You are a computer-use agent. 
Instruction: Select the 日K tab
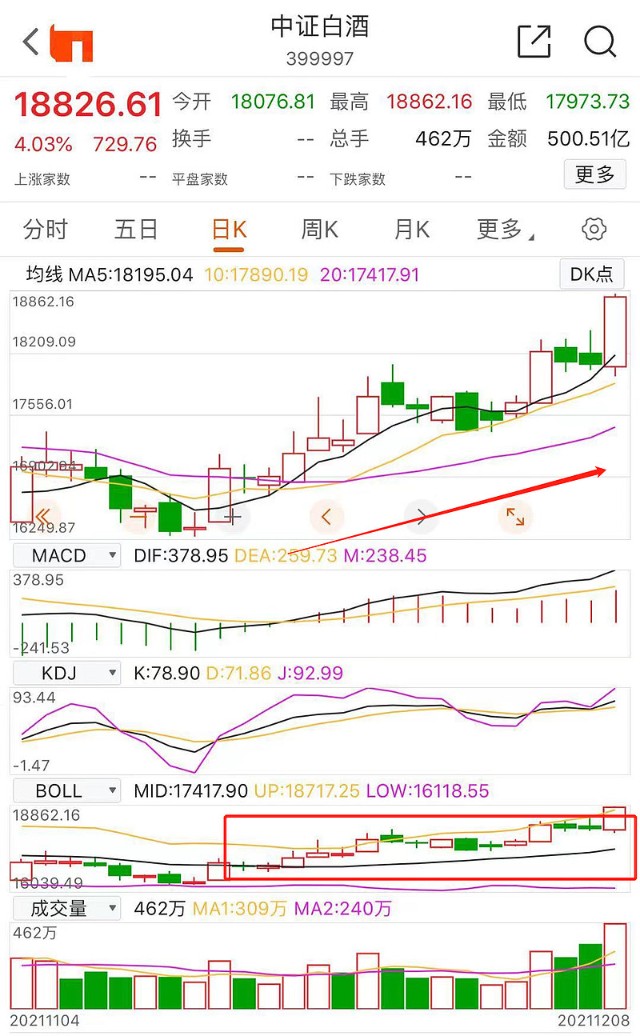pyautogui.click(x=229, y=229)
